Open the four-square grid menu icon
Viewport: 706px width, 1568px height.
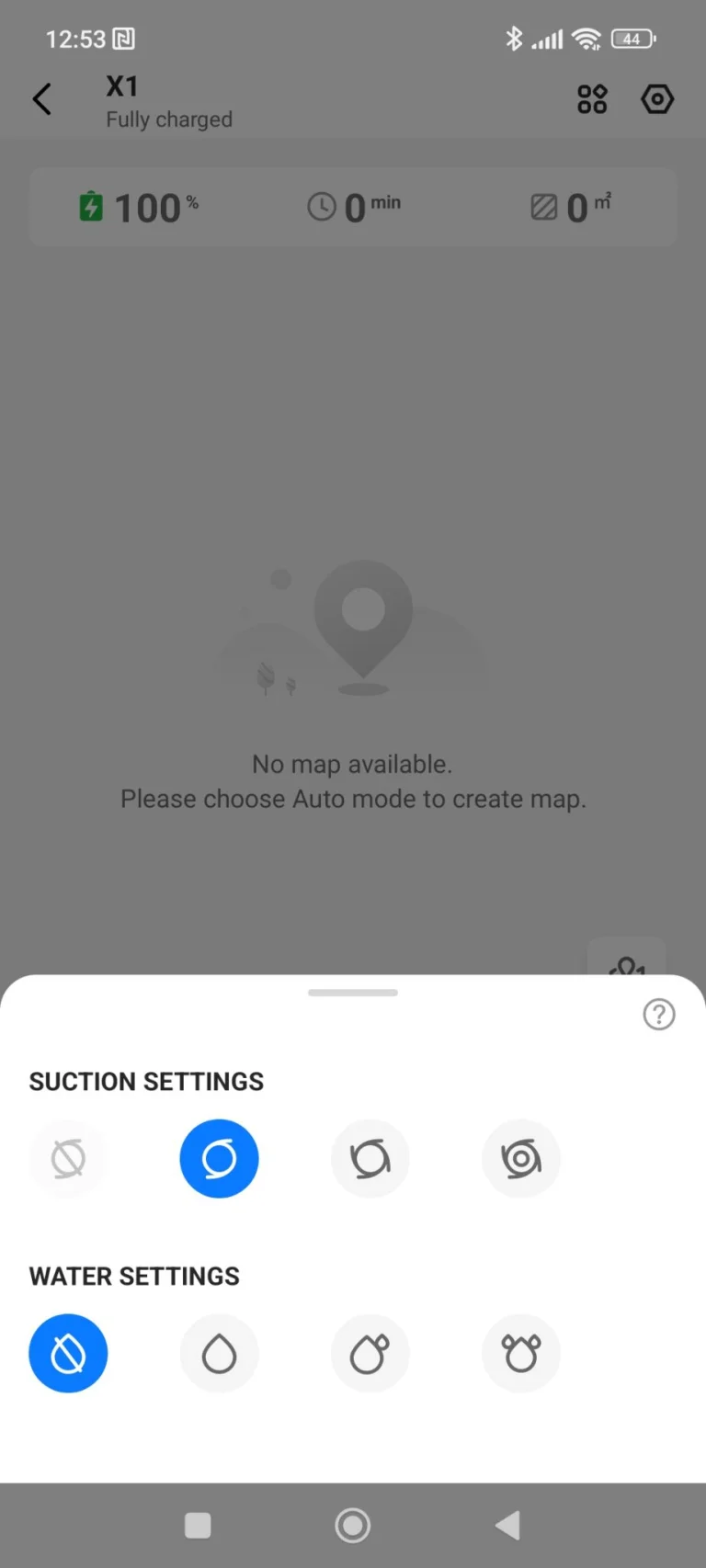[592, 99]
